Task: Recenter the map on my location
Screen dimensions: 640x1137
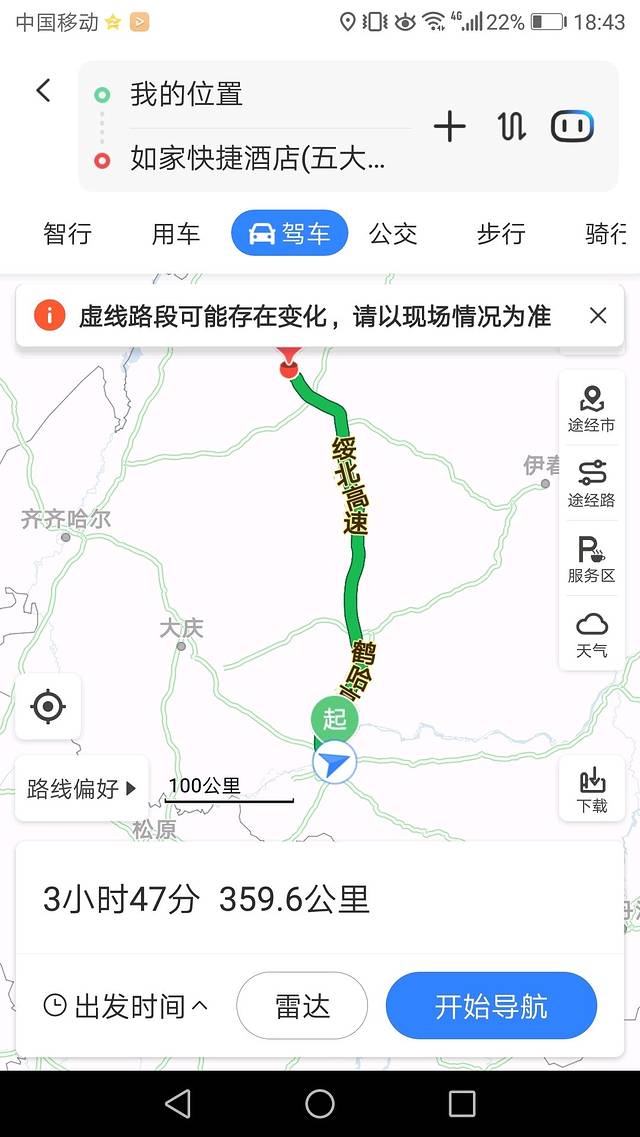Action: tap(48, 707)
